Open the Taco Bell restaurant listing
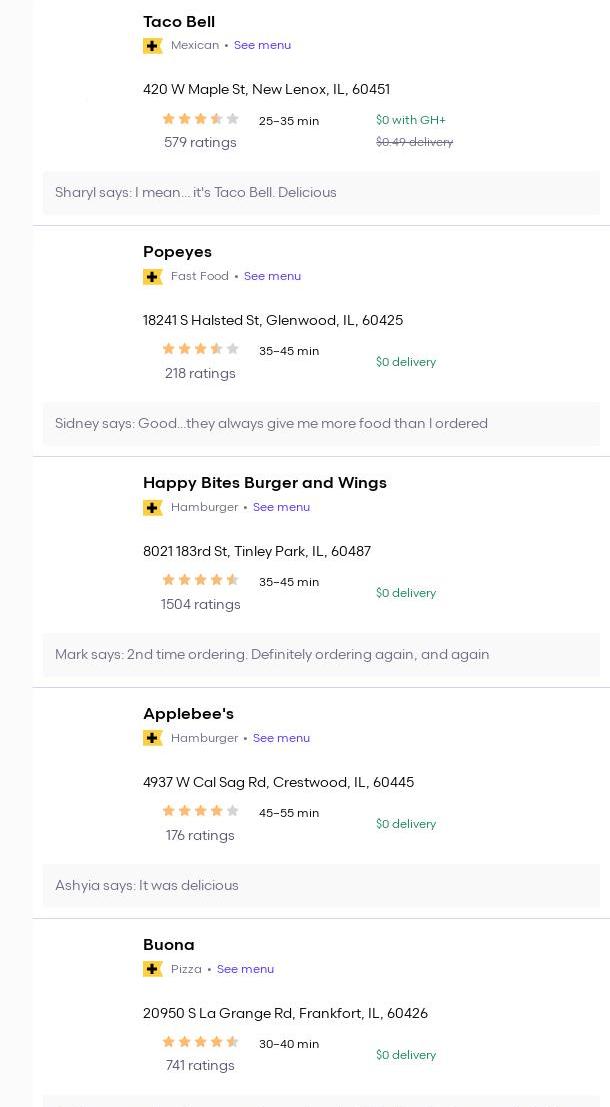The width and height of the screenshot is (610, 1107). (x=179, y=22)
